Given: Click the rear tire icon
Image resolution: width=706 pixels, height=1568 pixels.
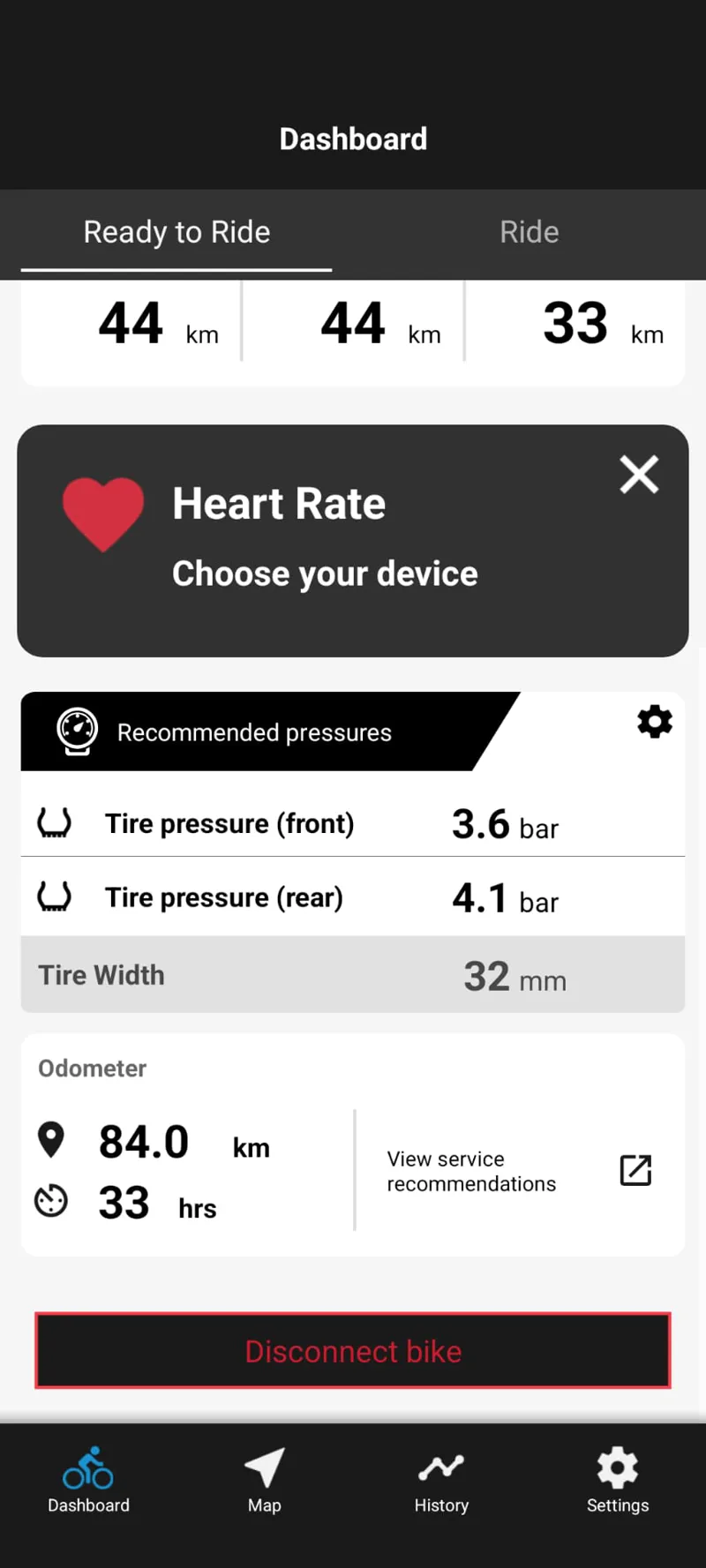Looking at the screenshot, I should [x=55, y=897].
